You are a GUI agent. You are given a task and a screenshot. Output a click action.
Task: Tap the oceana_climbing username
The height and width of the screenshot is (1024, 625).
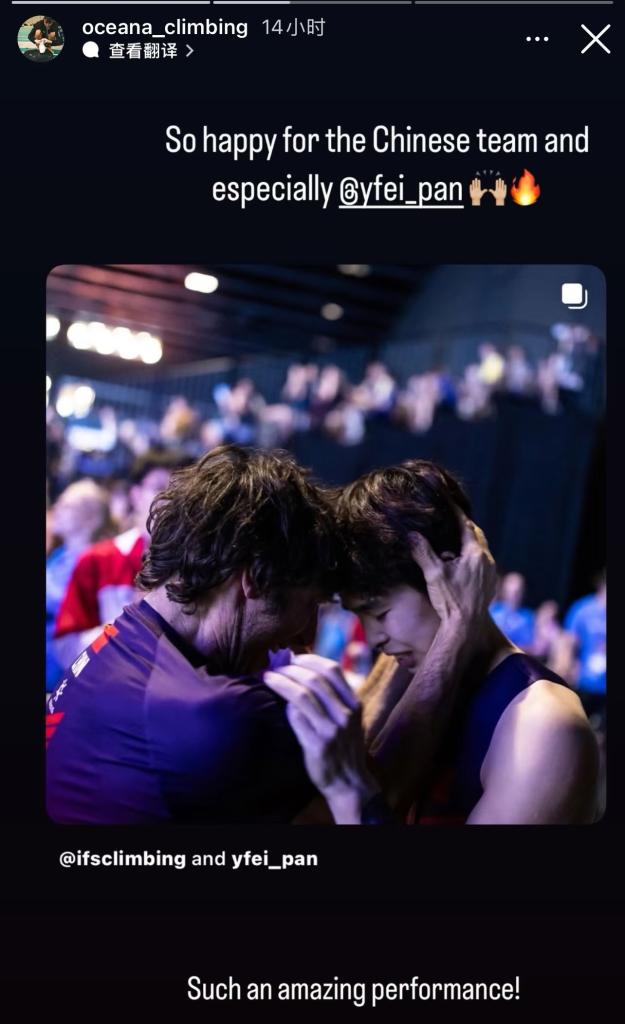point(165,28)
